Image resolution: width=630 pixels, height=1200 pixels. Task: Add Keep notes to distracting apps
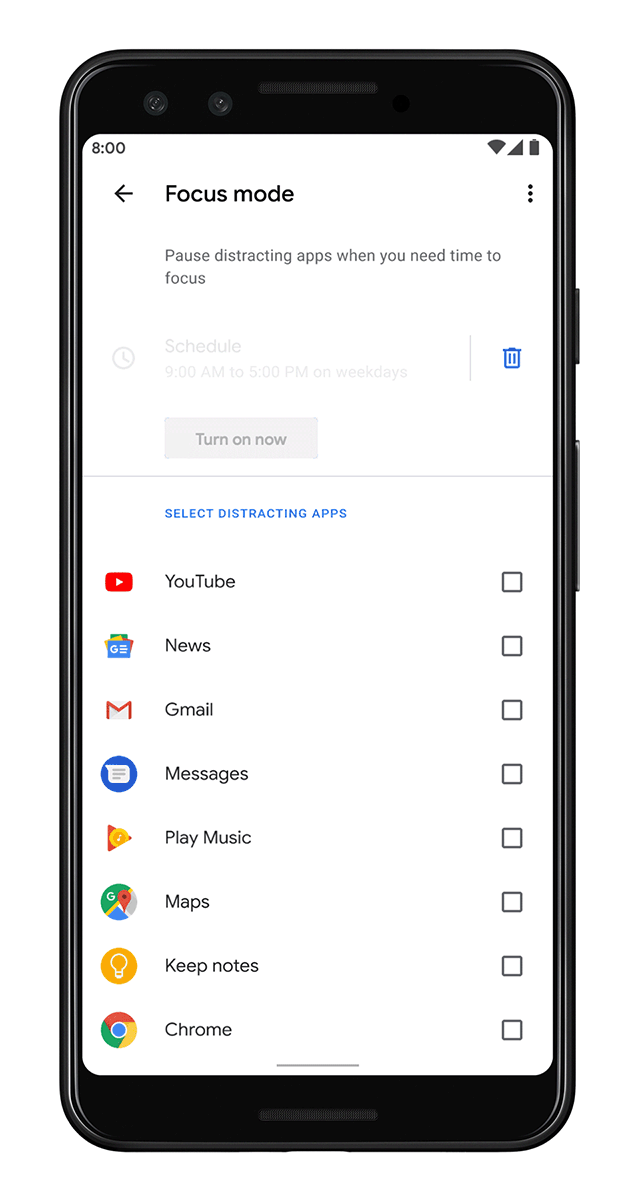click(x=511, y=966)
